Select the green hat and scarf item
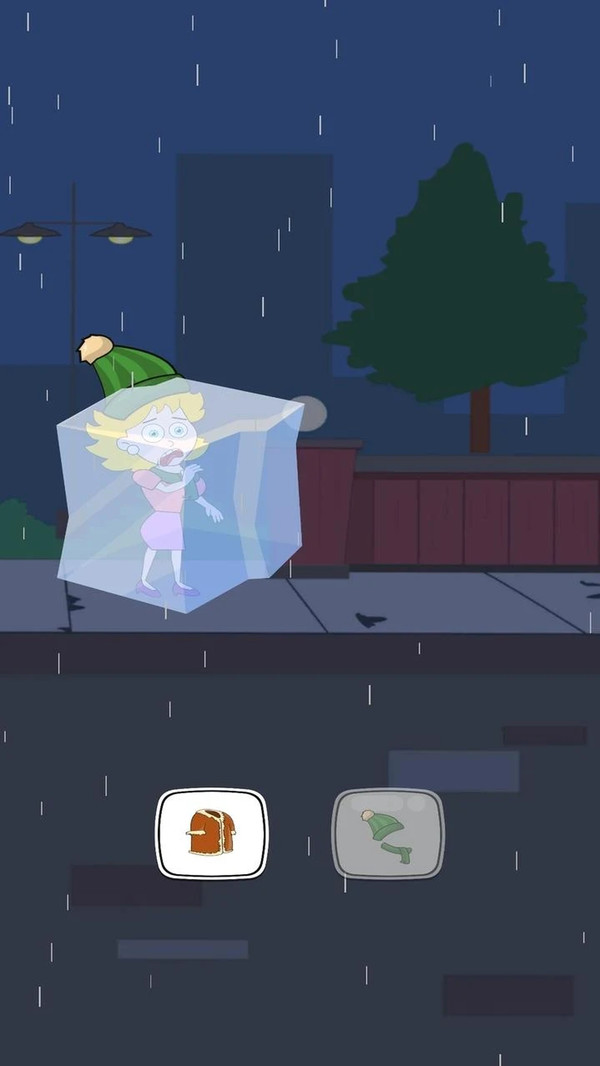The height and width of the screenshot is (1066, 600). pyautogui.click(x=387, y=833)
